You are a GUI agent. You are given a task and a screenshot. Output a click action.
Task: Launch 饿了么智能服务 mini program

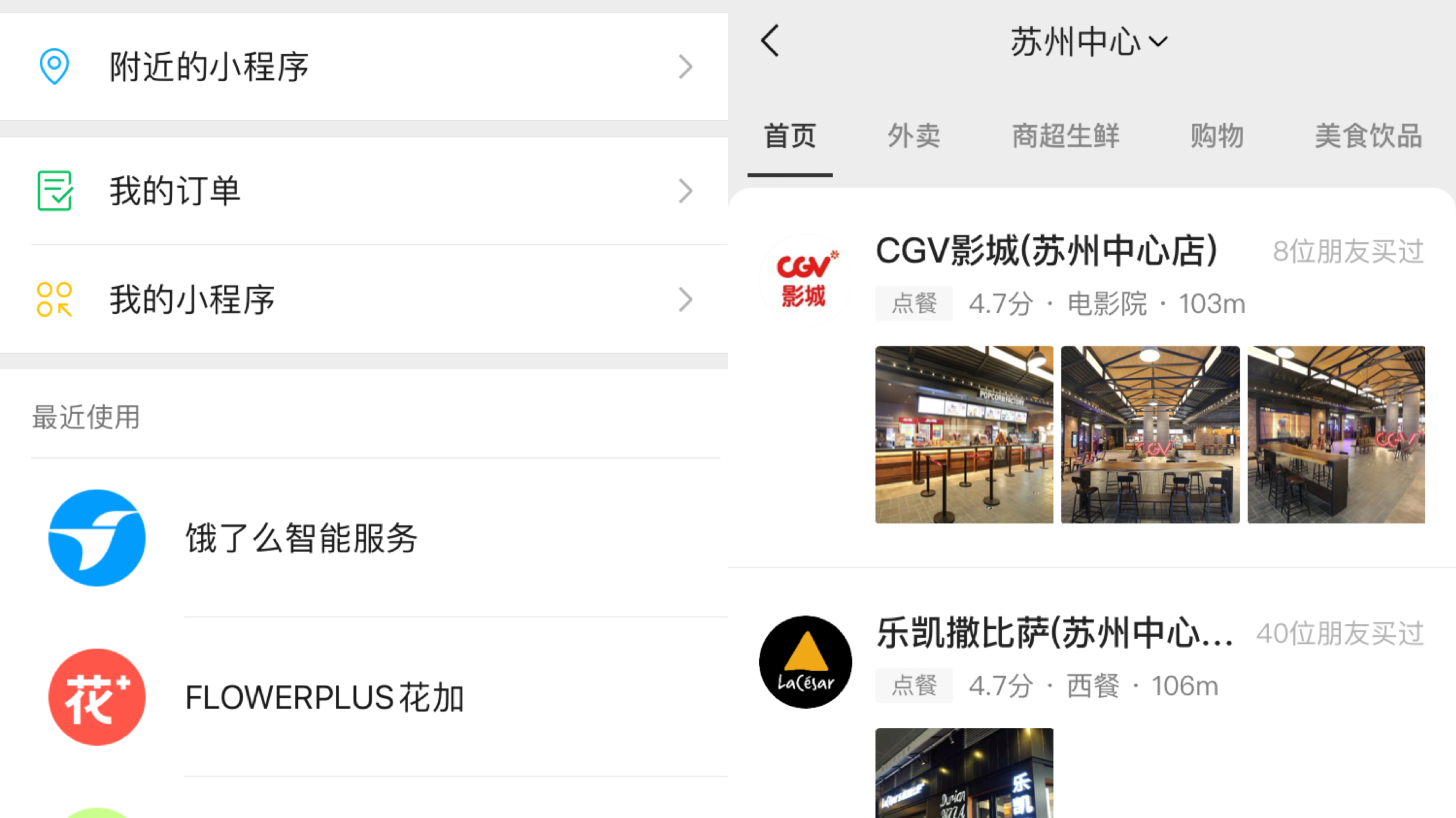pyautogui.click(x=302, y=538)
